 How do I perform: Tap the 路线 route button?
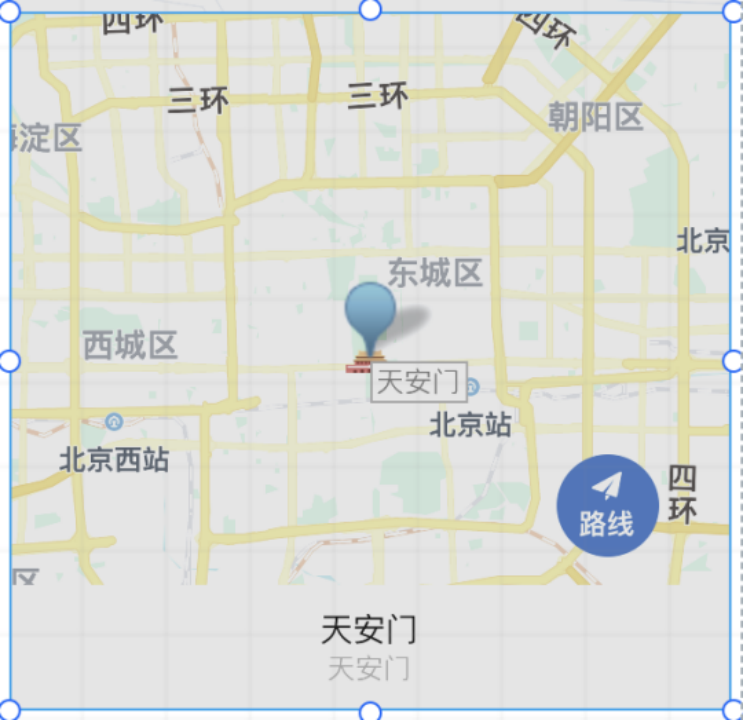point(606,505)
